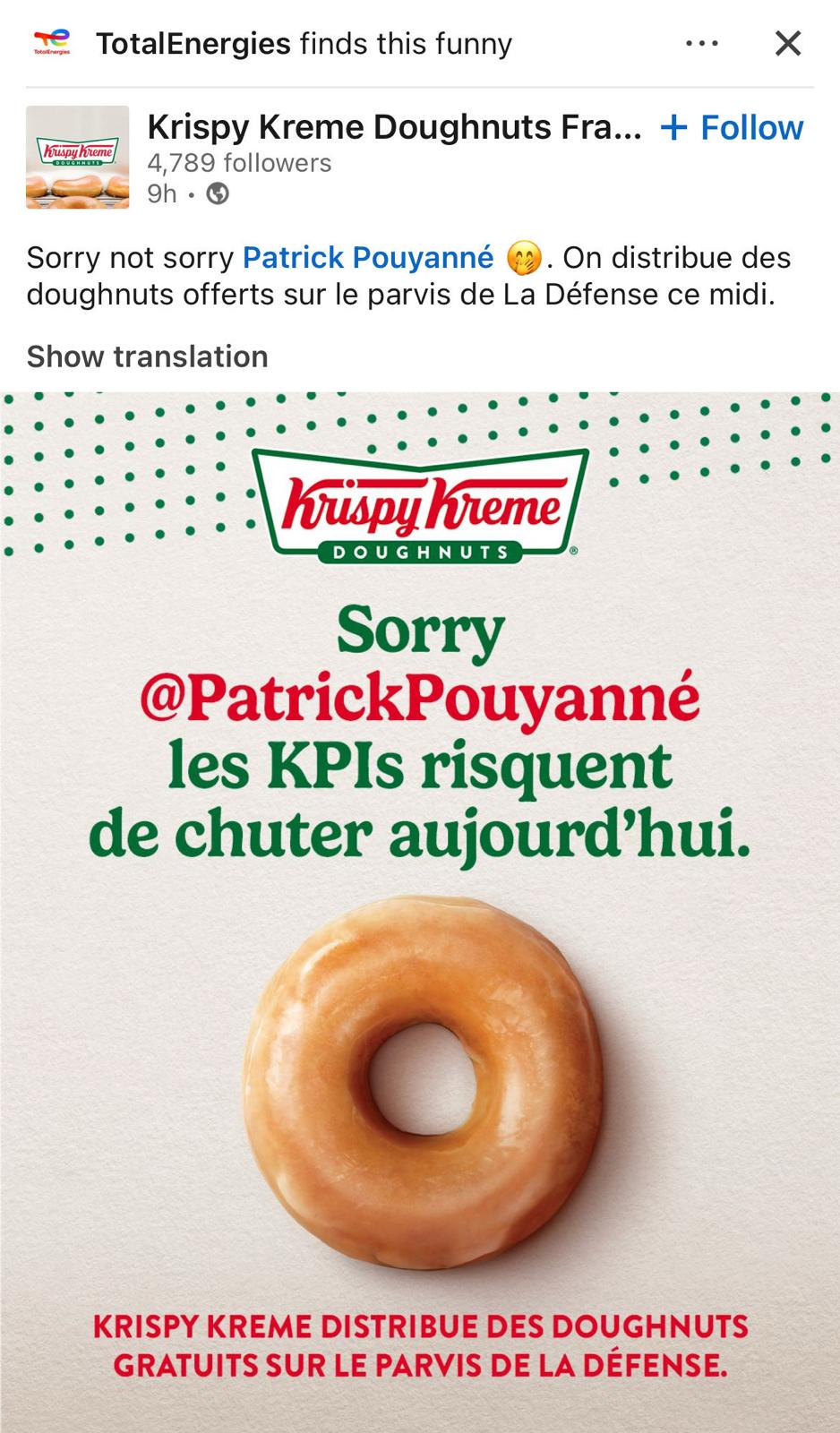Dismiss this post with the X

787,43
